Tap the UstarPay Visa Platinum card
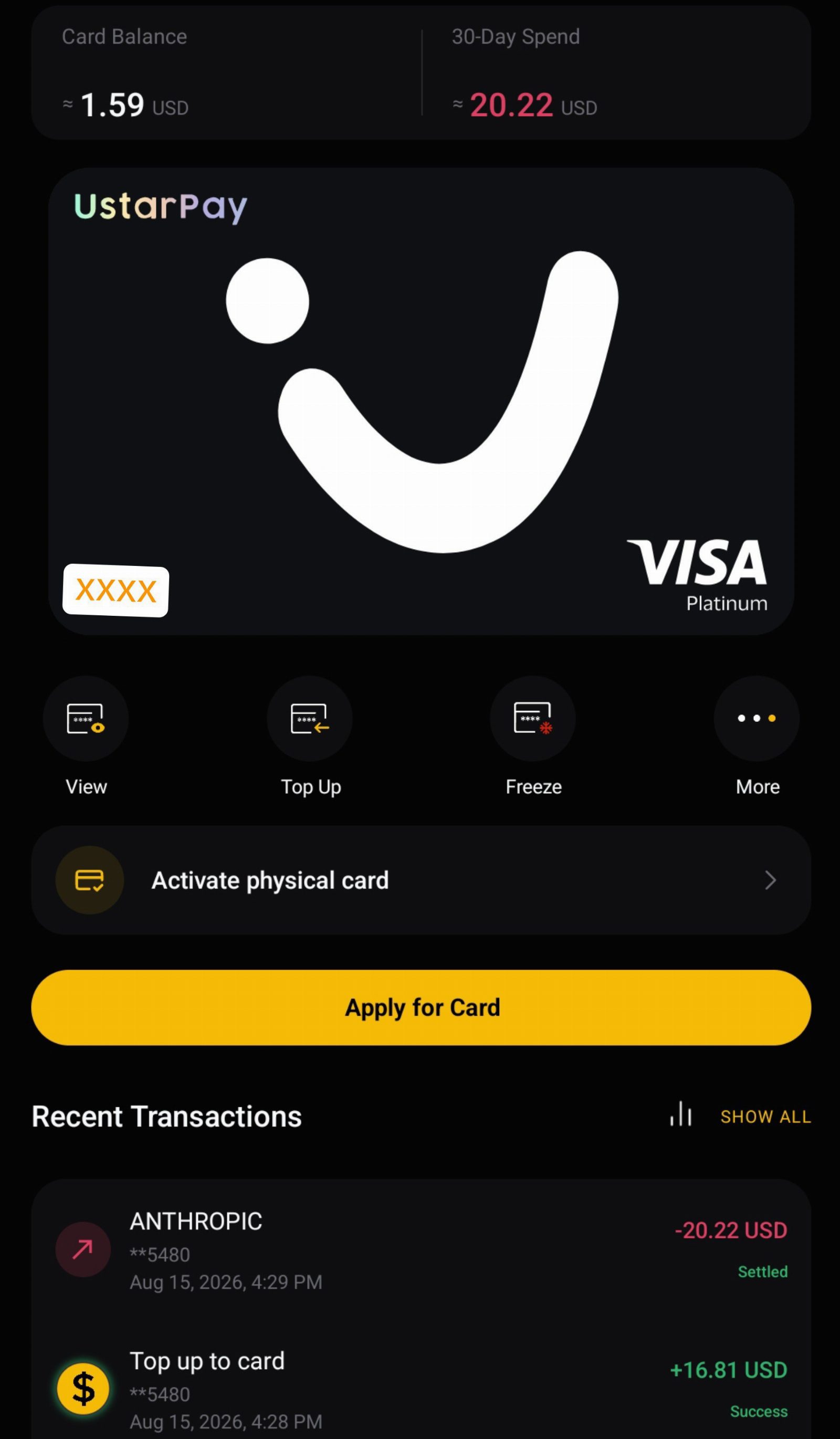 pos(421,401)
